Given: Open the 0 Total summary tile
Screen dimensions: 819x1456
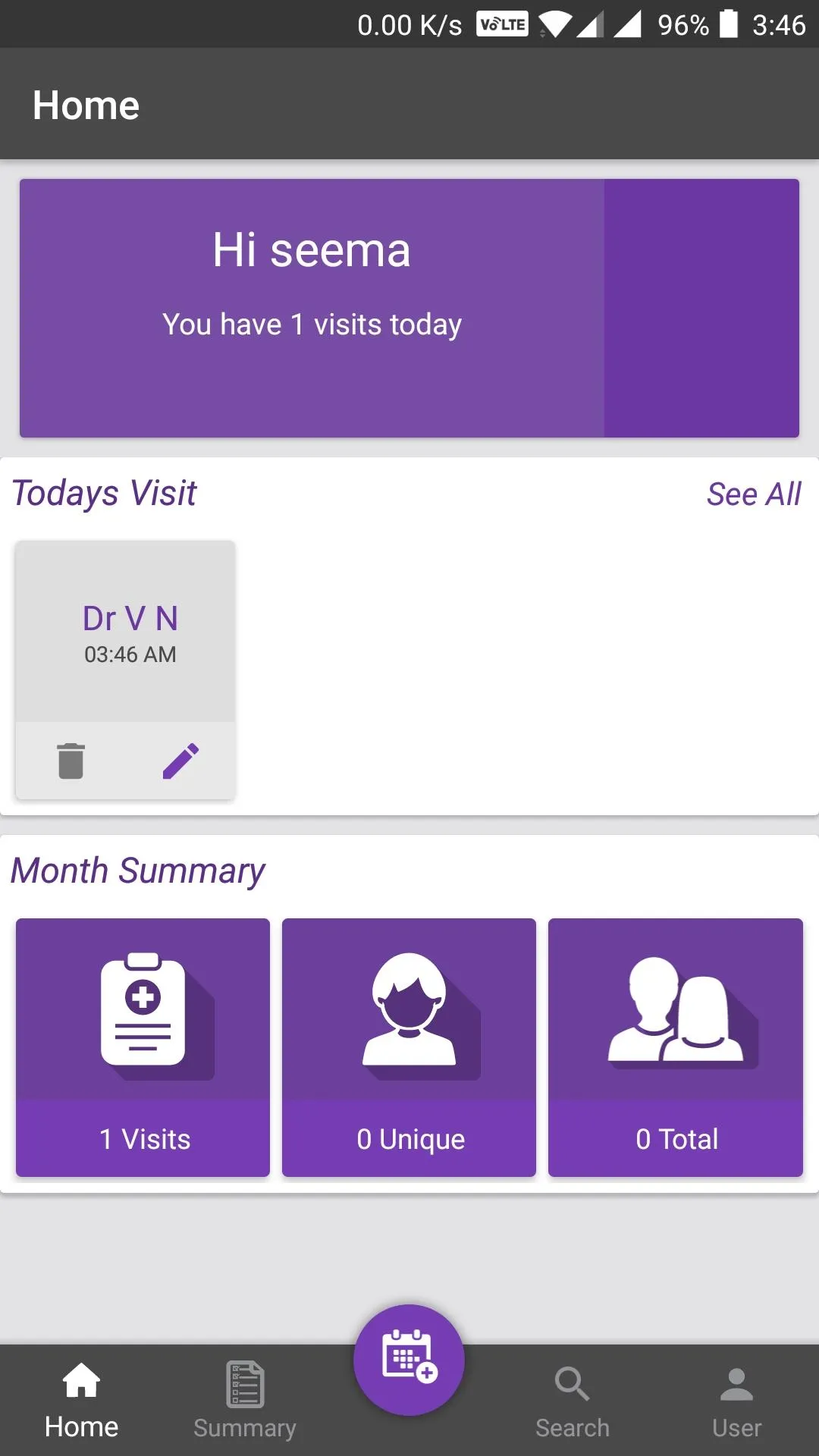Looking at the screenshot, I should pyautogui.click(x=676, y=1047).
